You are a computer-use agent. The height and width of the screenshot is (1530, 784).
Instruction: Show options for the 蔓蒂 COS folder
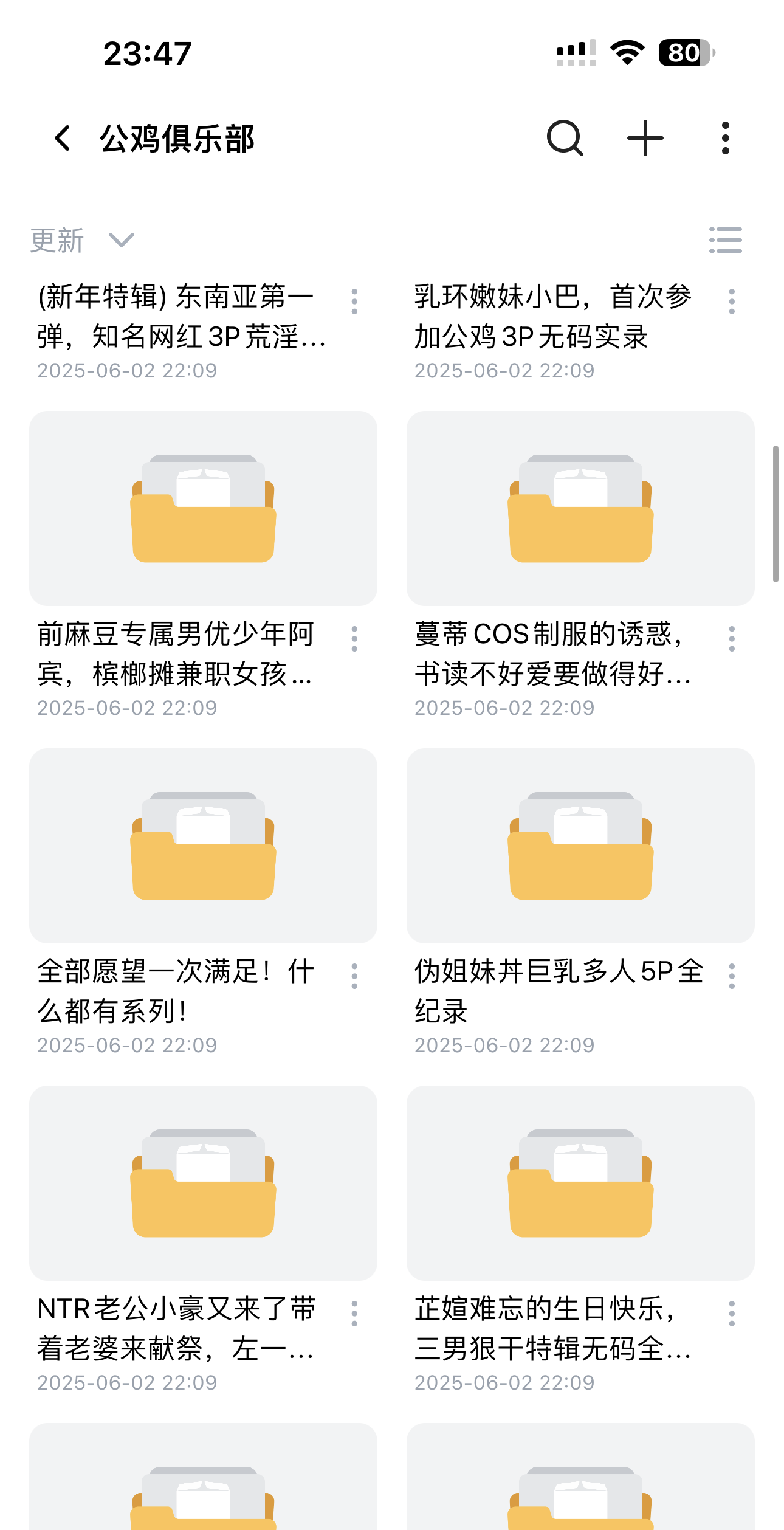[x=732, y=639]
